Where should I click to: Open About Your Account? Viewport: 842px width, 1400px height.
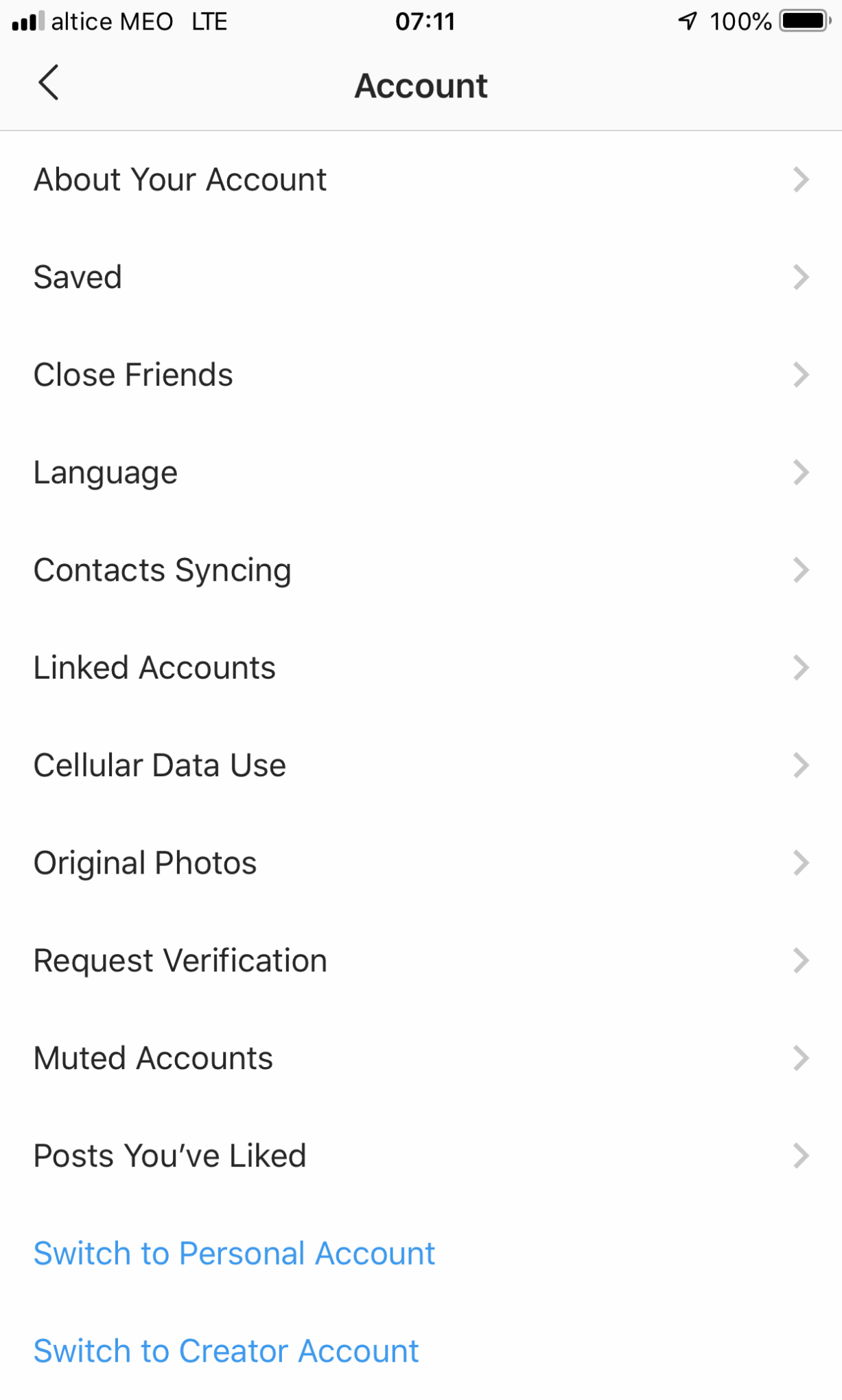pyautogui.click(x=421, y=180)
